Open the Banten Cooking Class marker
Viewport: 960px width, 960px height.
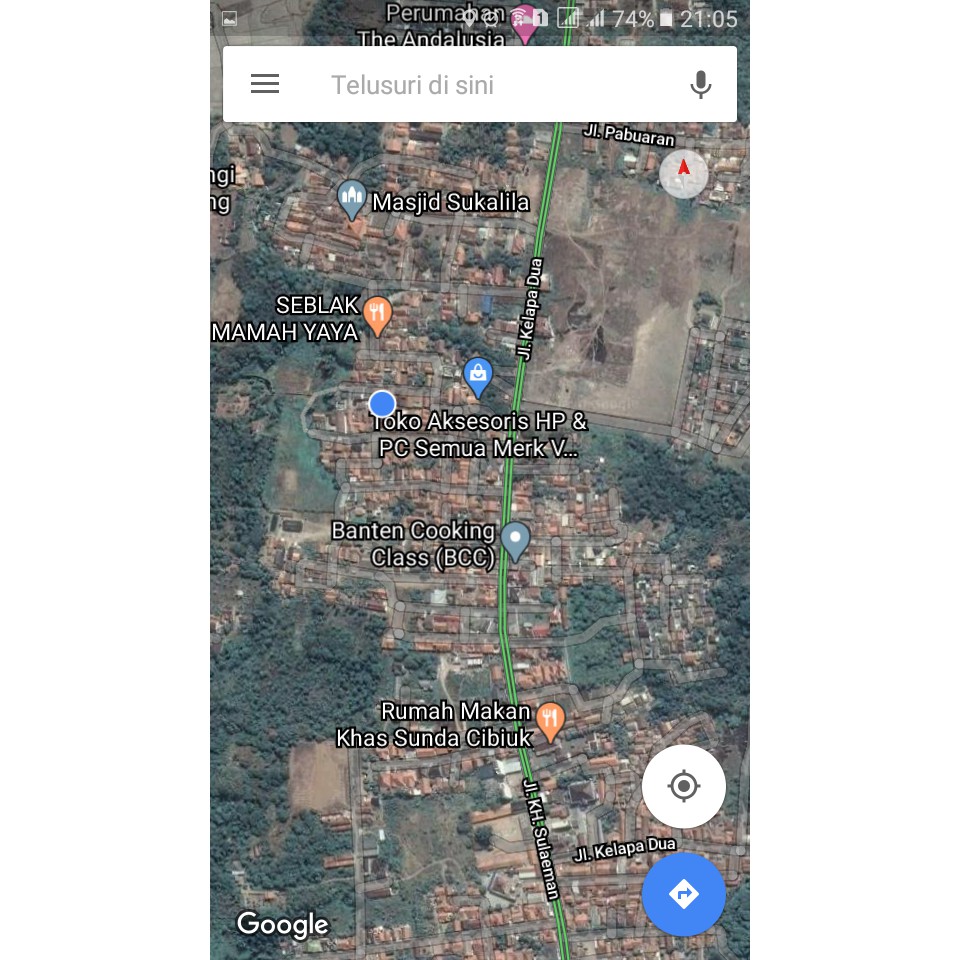point(515,540)
